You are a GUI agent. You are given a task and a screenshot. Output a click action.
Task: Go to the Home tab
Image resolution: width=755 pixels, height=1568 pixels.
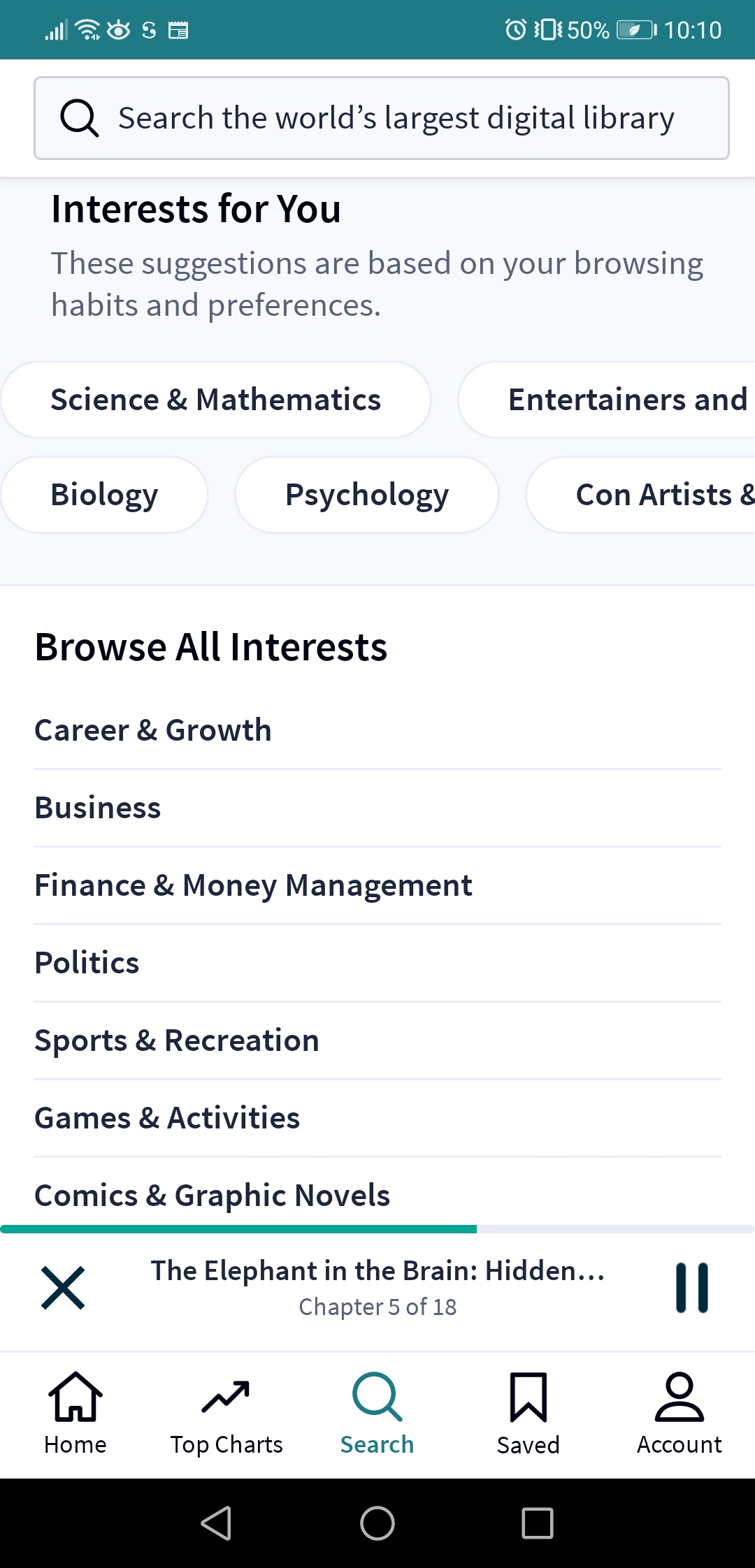75,1413
